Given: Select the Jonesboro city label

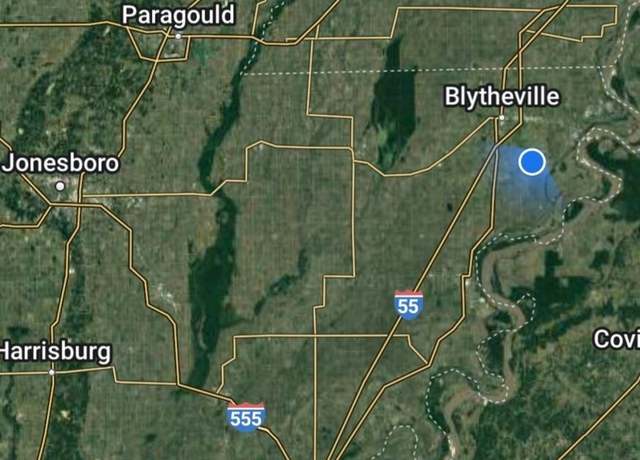Looking at the screenshot, I should 61,162.
